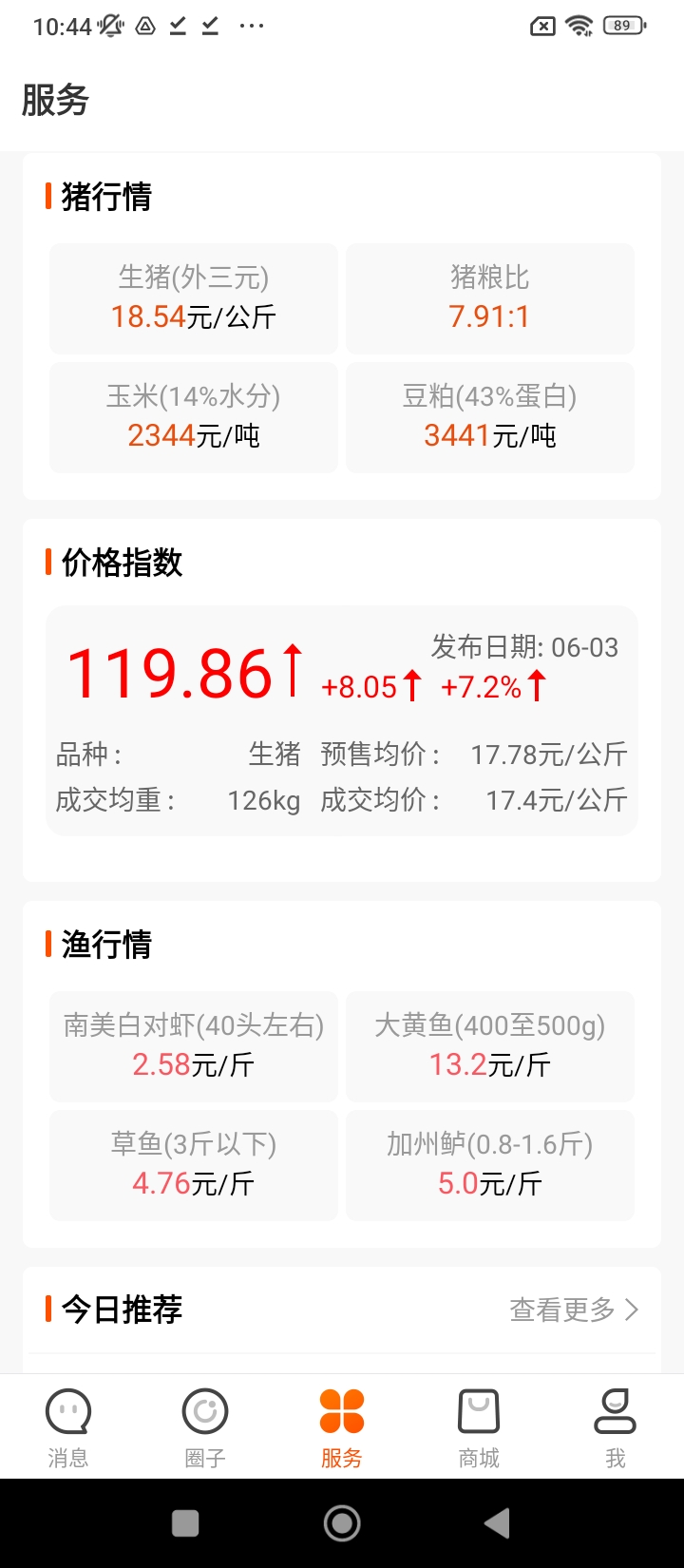Check the 加州鲈(0.8-1.6斤) price card
This screenshot has width=684, height=1568.
[490, 1165]
